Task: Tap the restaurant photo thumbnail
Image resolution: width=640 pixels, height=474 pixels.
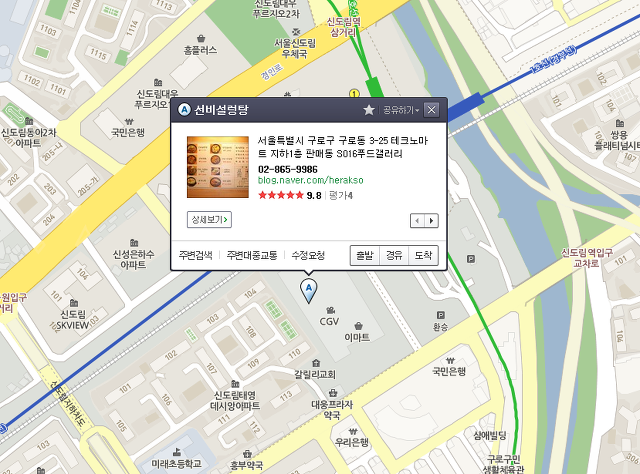Action: [217, 165]
